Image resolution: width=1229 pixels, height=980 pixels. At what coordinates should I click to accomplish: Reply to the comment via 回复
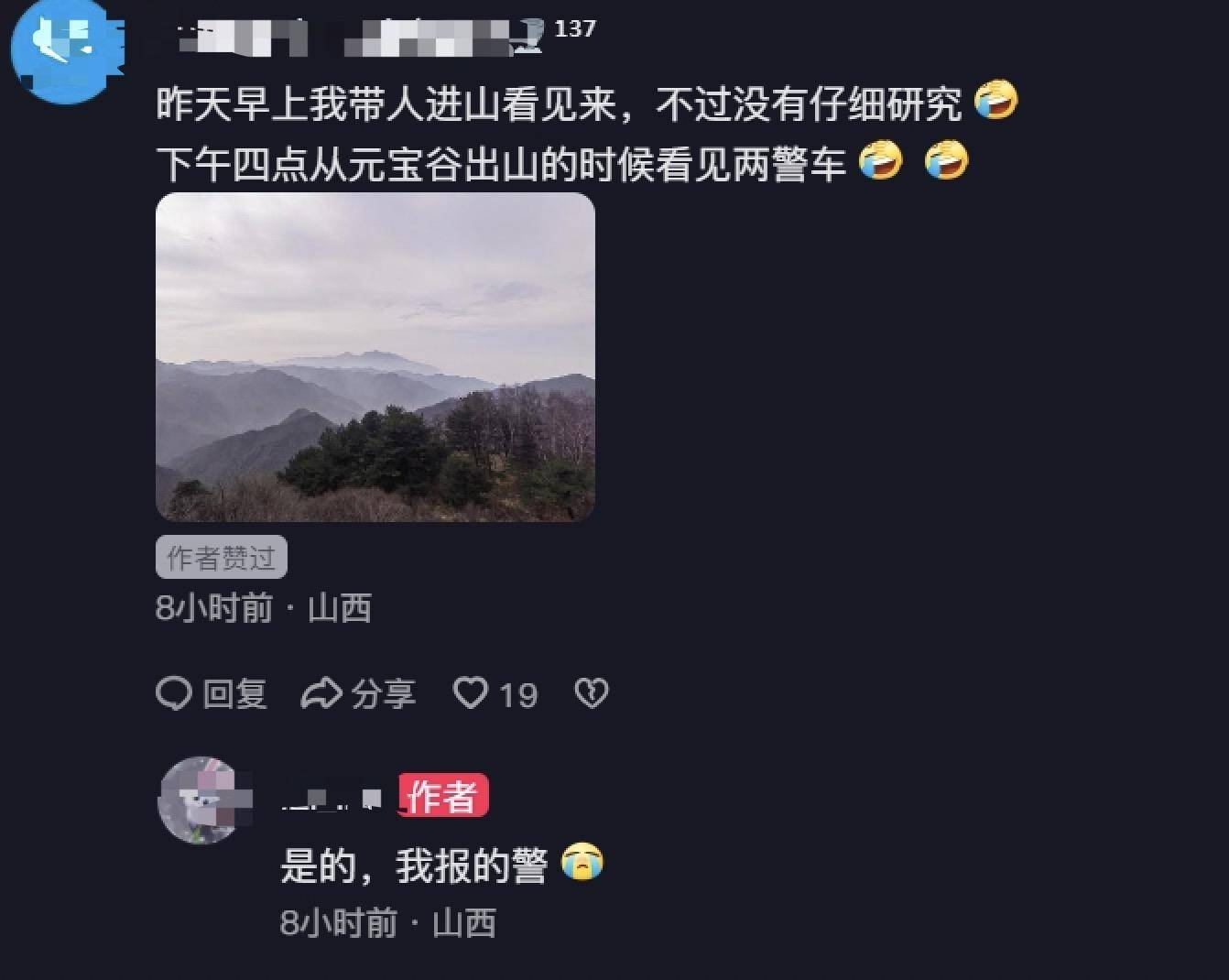pyautogui.click(x=212, y=694)
